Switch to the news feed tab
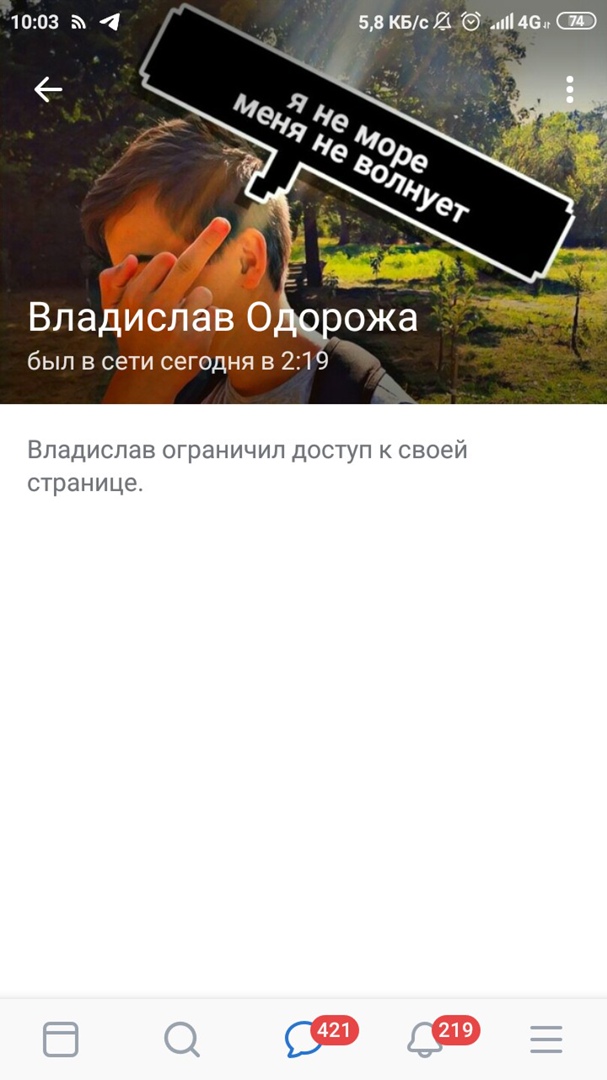607x1080 pixels. 61,1040
